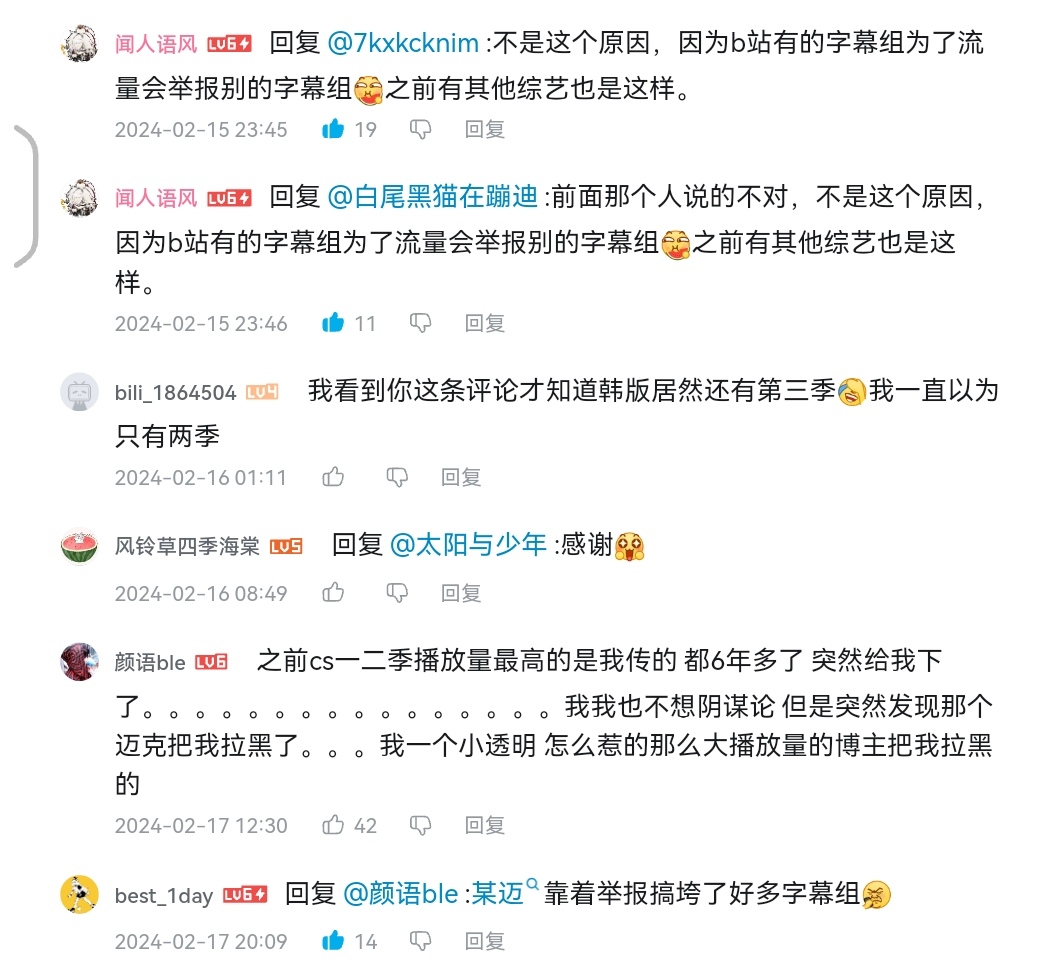Viewport: 1039px width, 967px height.
Task: Like 闻人语风's reply to @7kxkcknim
Action: 334,129
